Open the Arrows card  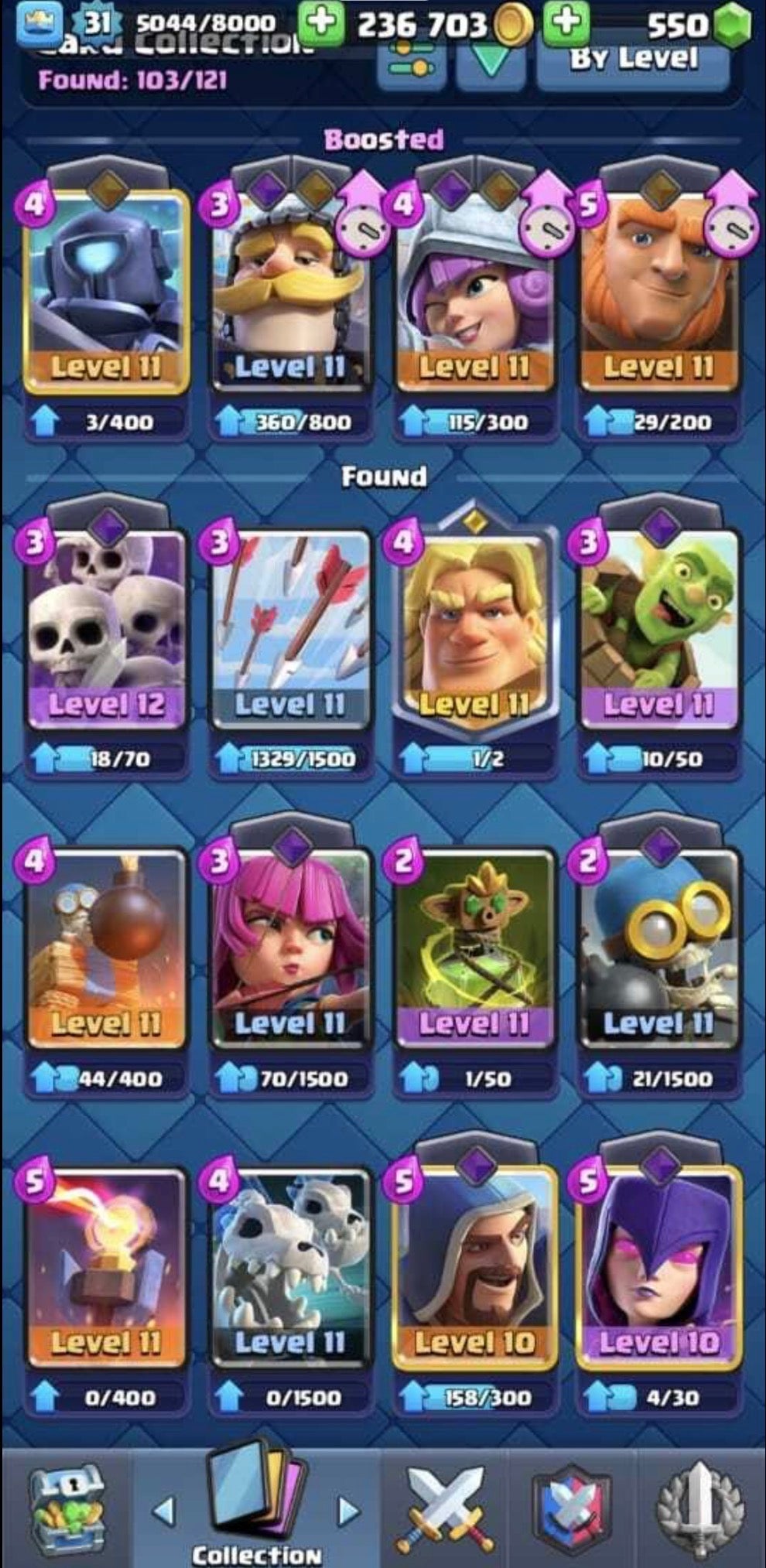(290, 628)
